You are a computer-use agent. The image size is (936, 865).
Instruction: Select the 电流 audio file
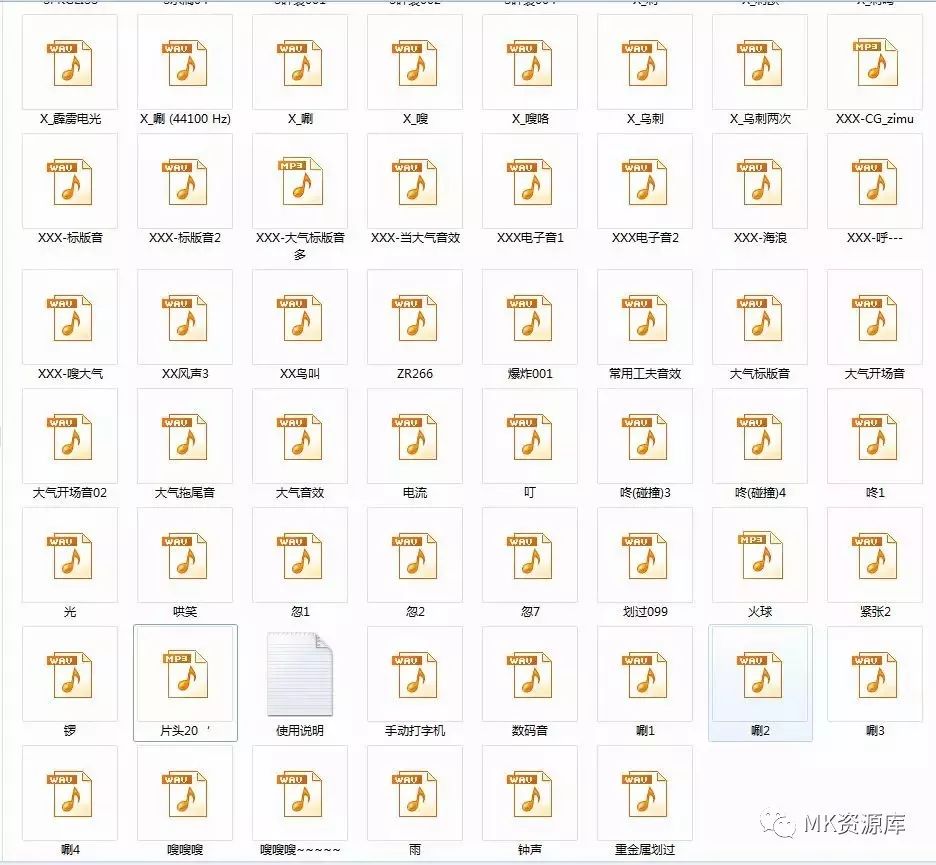point(415,437)
